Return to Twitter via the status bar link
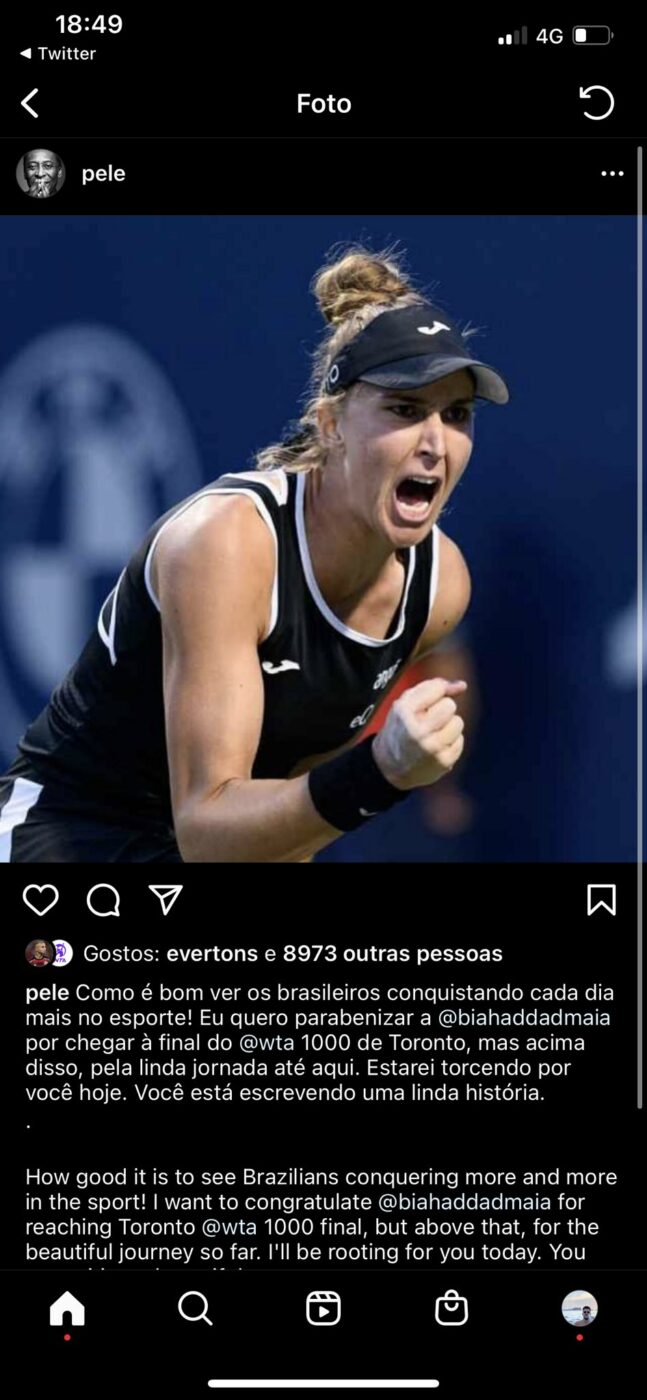 click(x=58, y=54)
